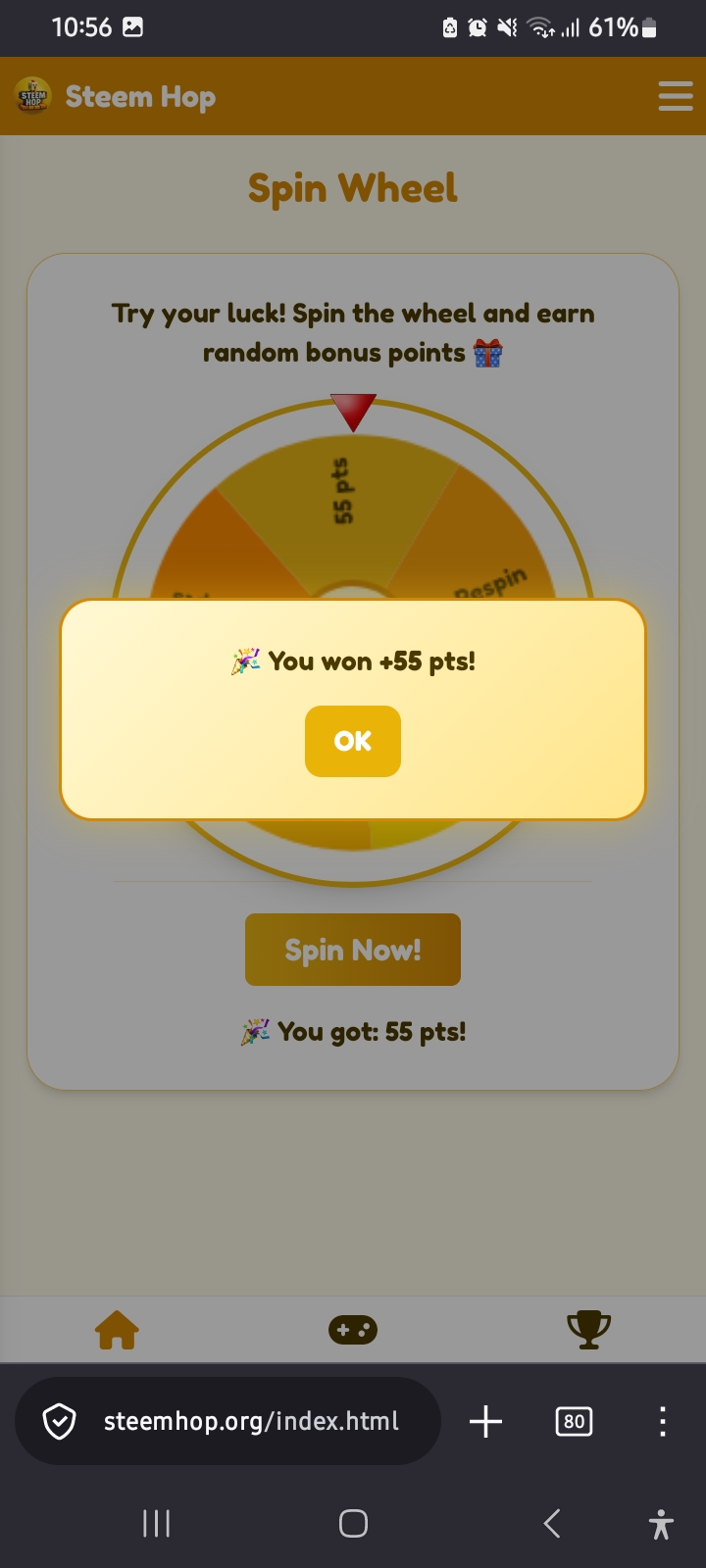This screenshot has width=706, height=1568.
Task: Open a new browser tab
Action: 485,1421
